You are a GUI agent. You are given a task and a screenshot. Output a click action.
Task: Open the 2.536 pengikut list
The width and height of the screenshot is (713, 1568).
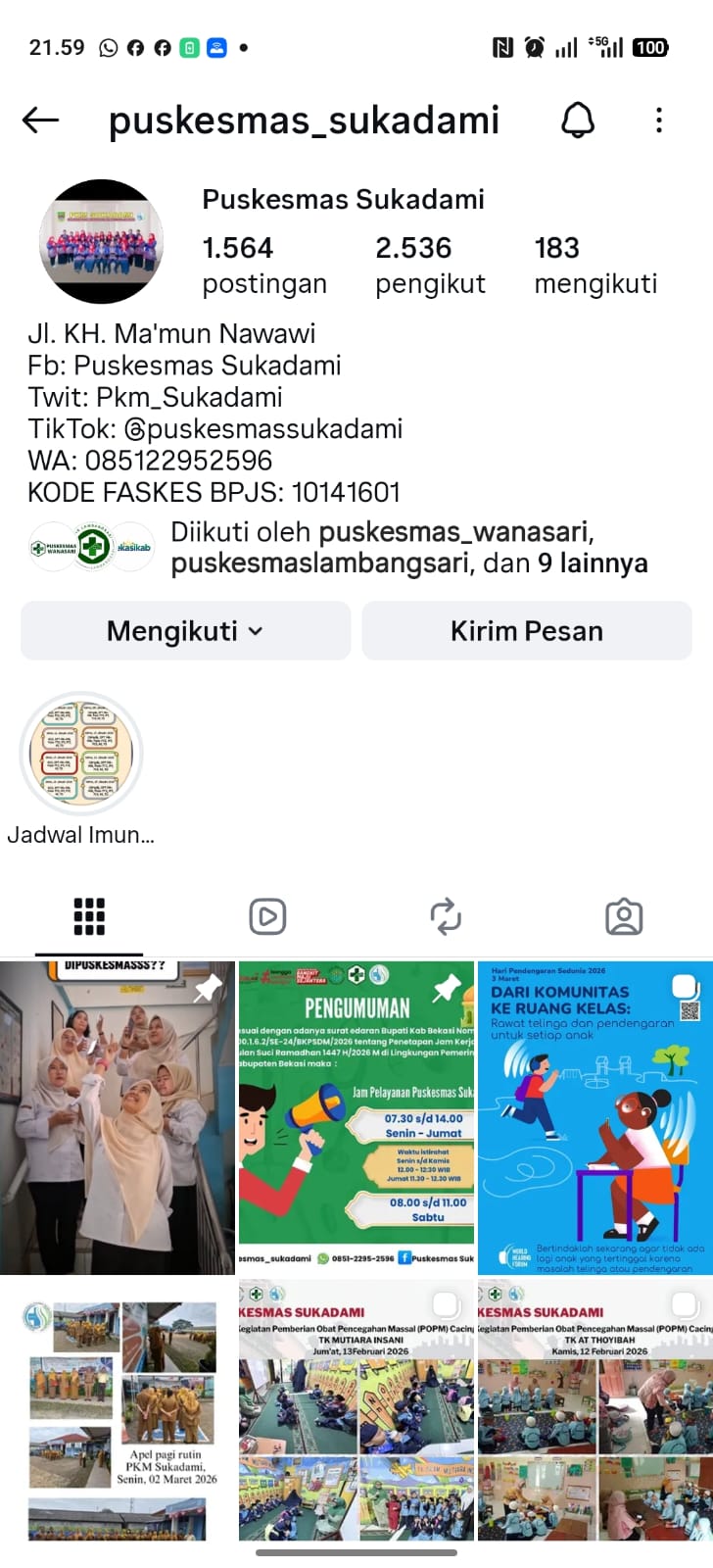(429, 265)
